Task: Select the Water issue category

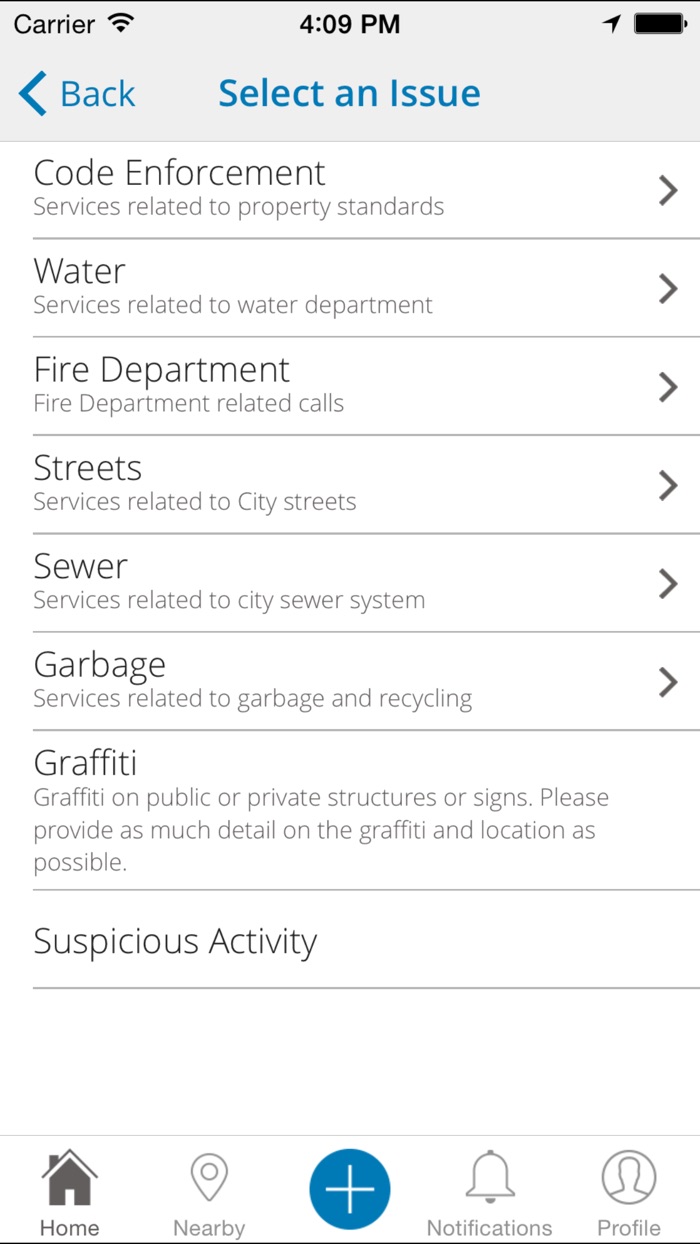Action: (350, 288)
